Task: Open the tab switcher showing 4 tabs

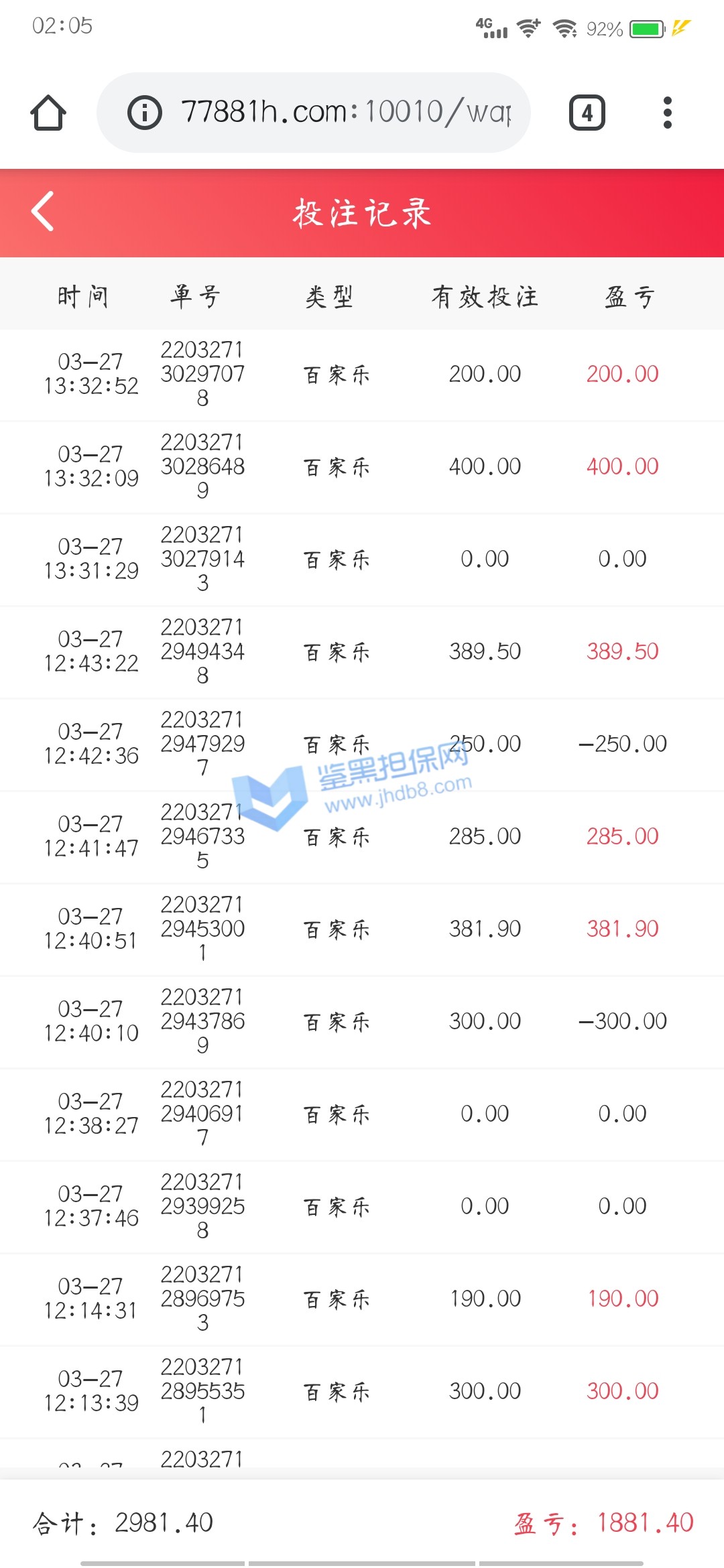Action: tap(587, 113)
